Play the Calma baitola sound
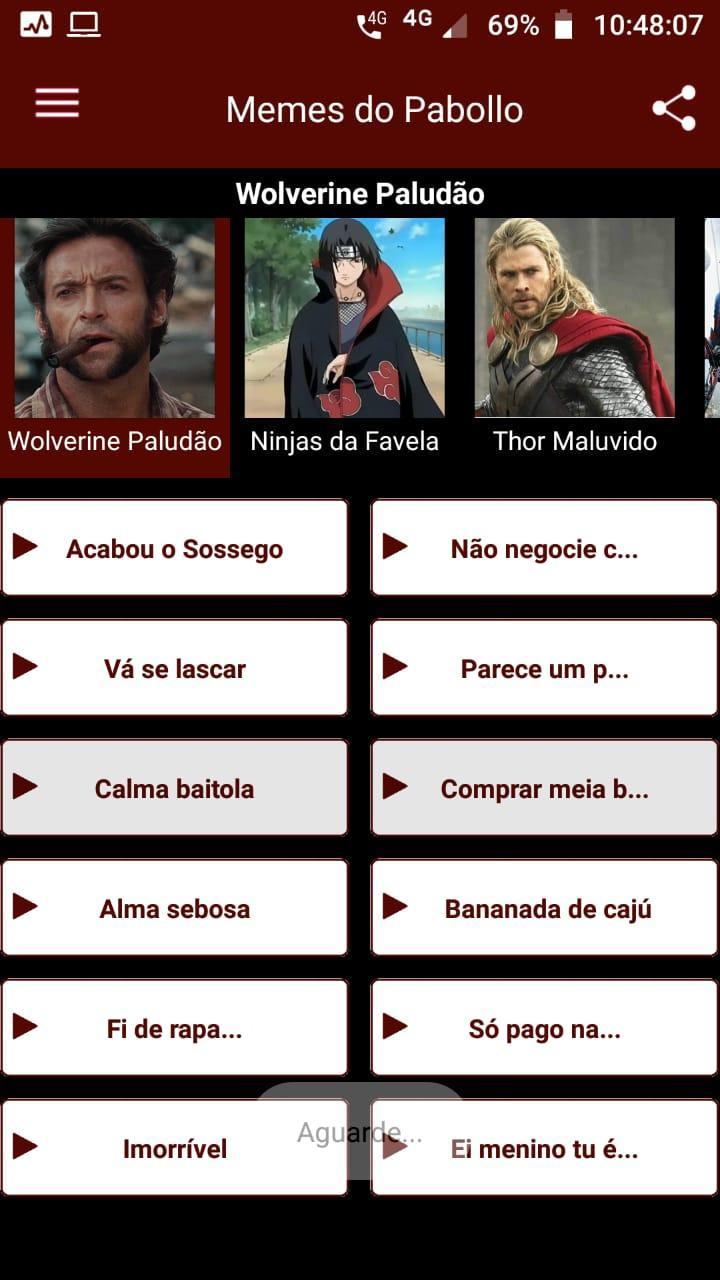This screenshot has width=720, height=1280. pos(174,788)
